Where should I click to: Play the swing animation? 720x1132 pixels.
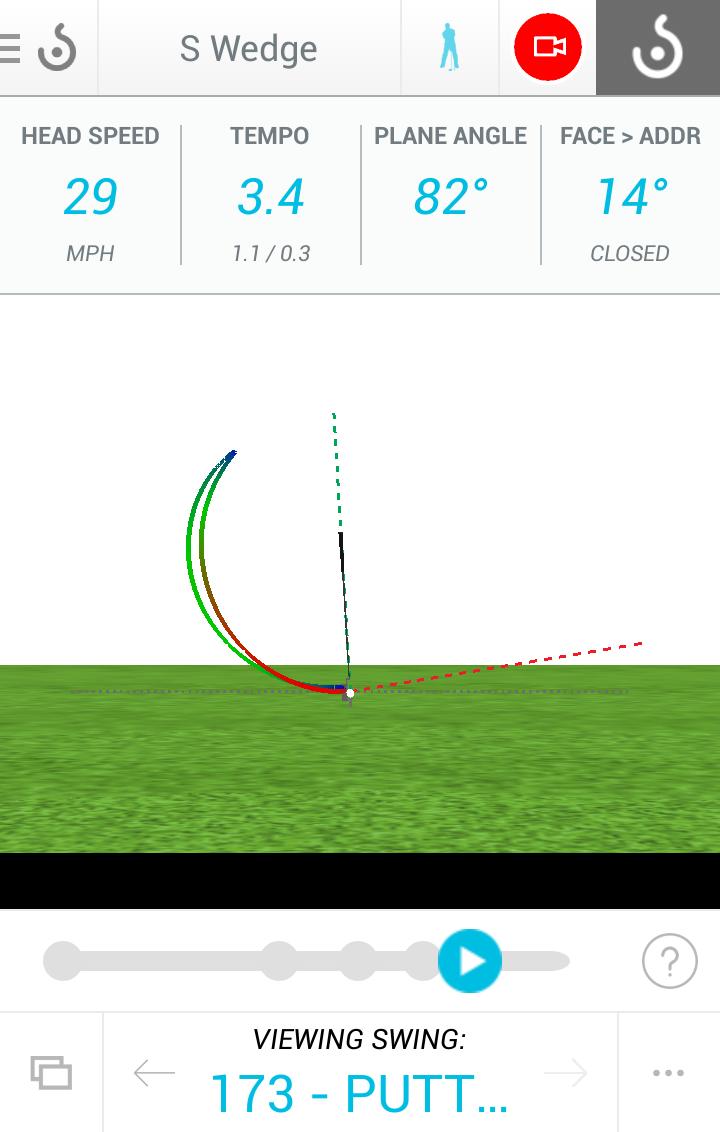(x=469, y=960)
